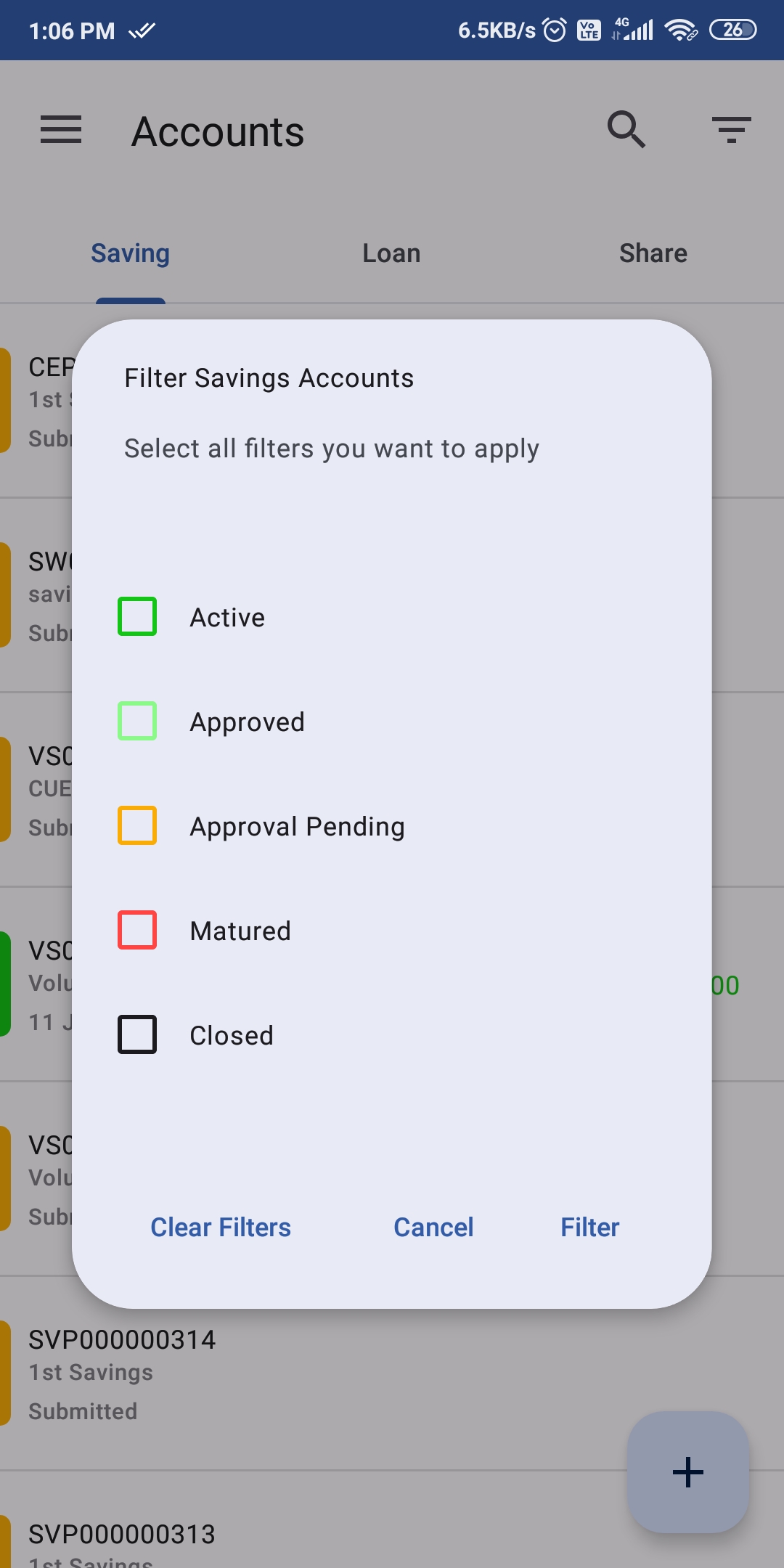Image resolution: width=784 pixels, height=1568 pixels.
Task: Apply filters with the Filter button
Action: point(589,1227)
